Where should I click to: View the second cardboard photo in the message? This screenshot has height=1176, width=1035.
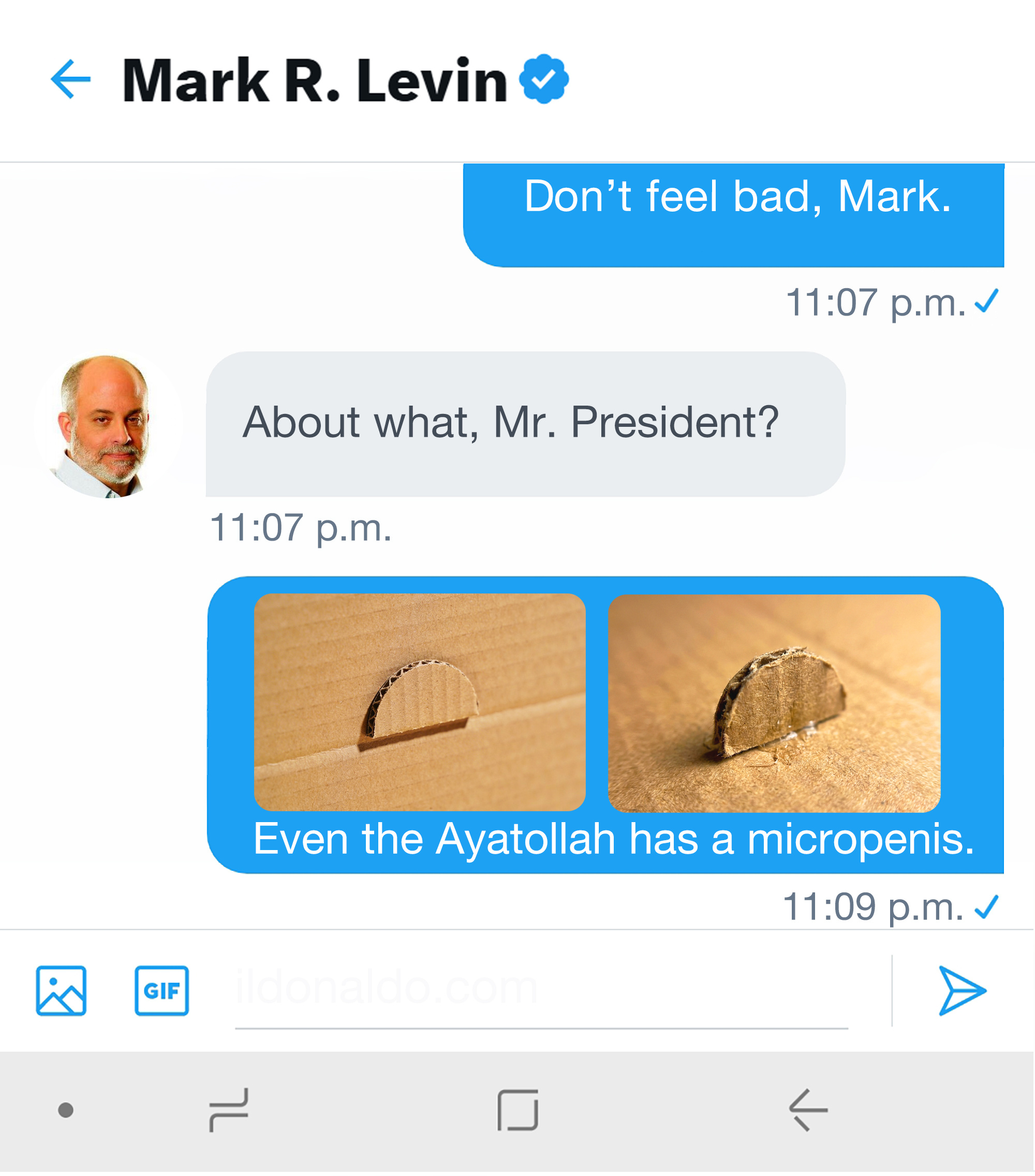774,703
